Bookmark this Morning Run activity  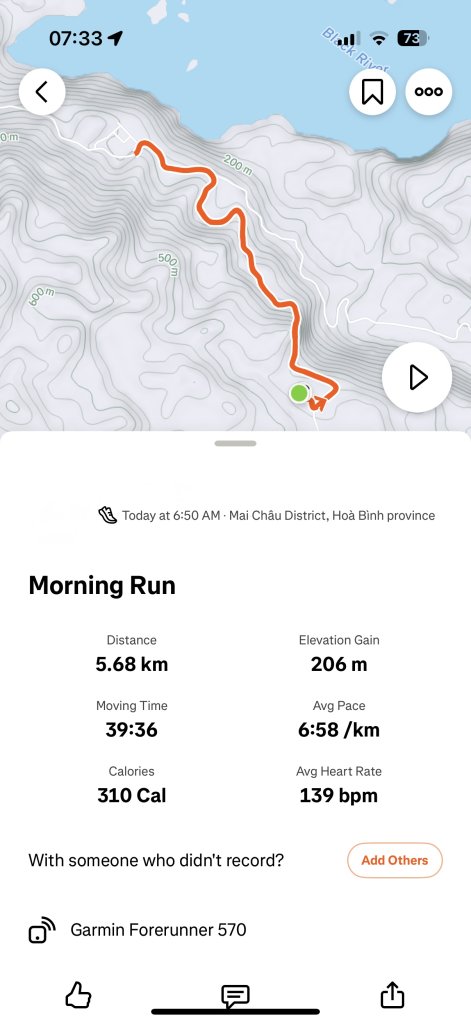372,92
